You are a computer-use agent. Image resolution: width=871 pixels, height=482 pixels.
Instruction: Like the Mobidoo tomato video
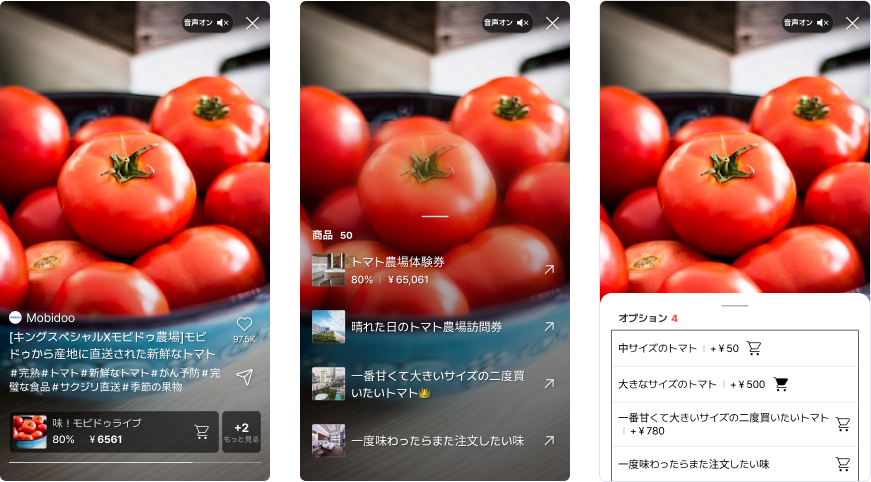244,324
